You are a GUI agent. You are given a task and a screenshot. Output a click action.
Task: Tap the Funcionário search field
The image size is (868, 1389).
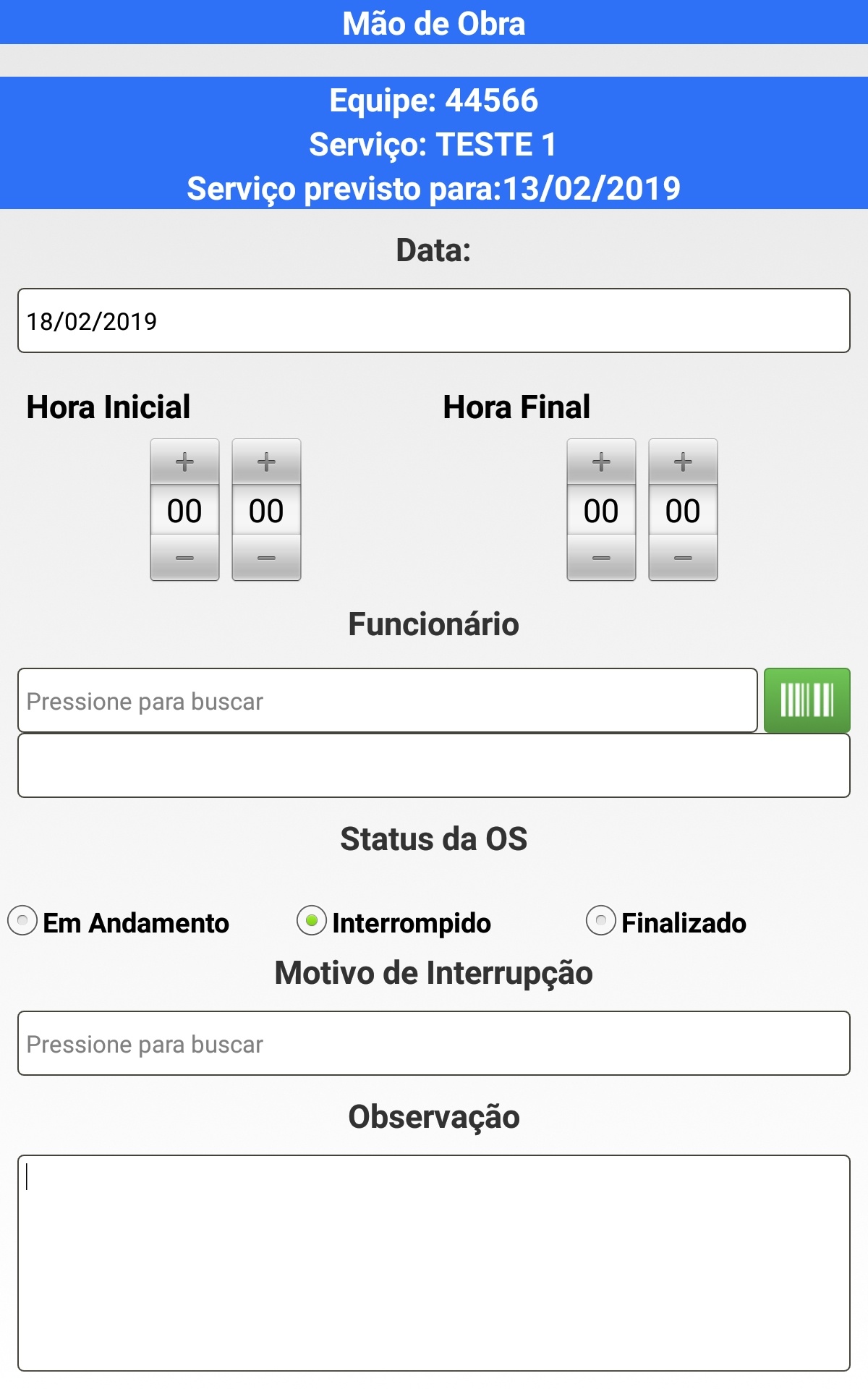[387, 700]
